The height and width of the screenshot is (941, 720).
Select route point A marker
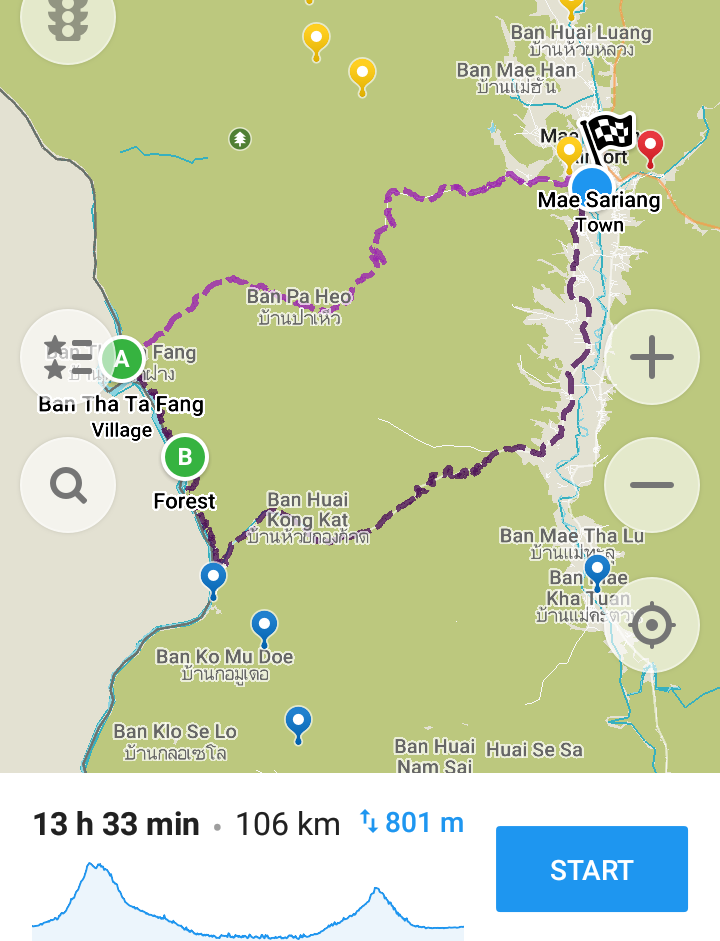click(x=122, y=358)
